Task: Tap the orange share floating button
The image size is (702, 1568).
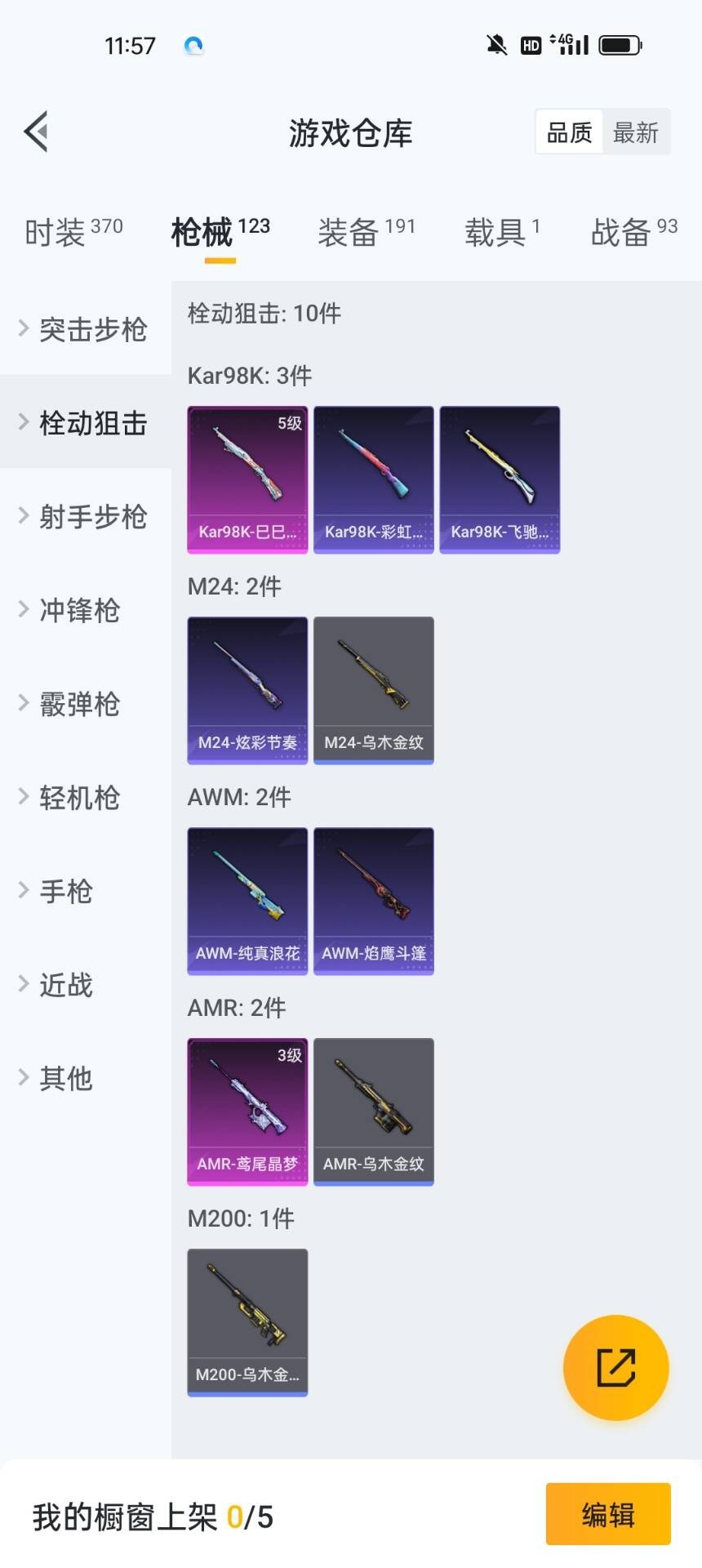Action: pos(615,1368)
